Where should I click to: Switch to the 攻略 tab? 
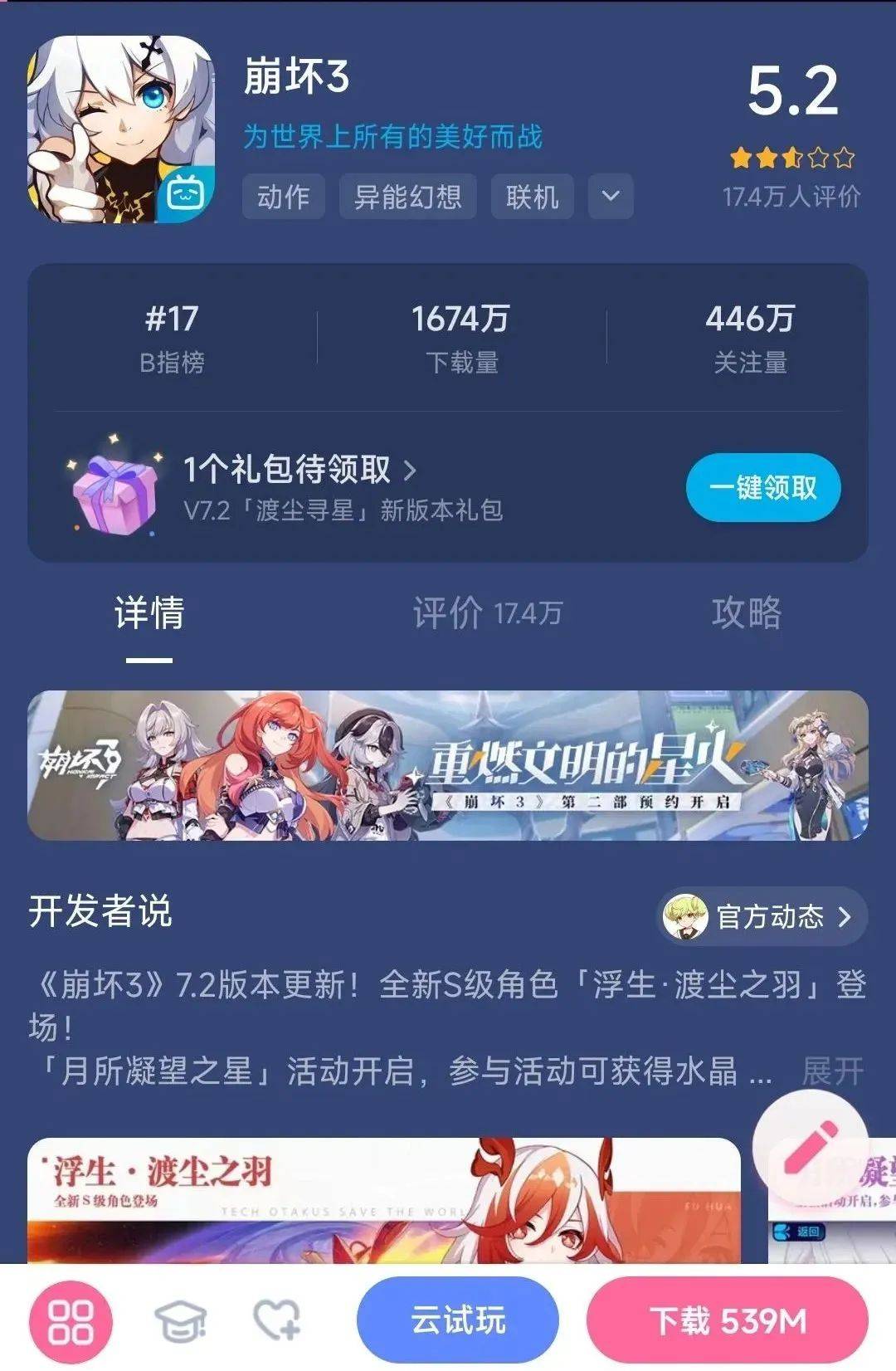[746, 613]
